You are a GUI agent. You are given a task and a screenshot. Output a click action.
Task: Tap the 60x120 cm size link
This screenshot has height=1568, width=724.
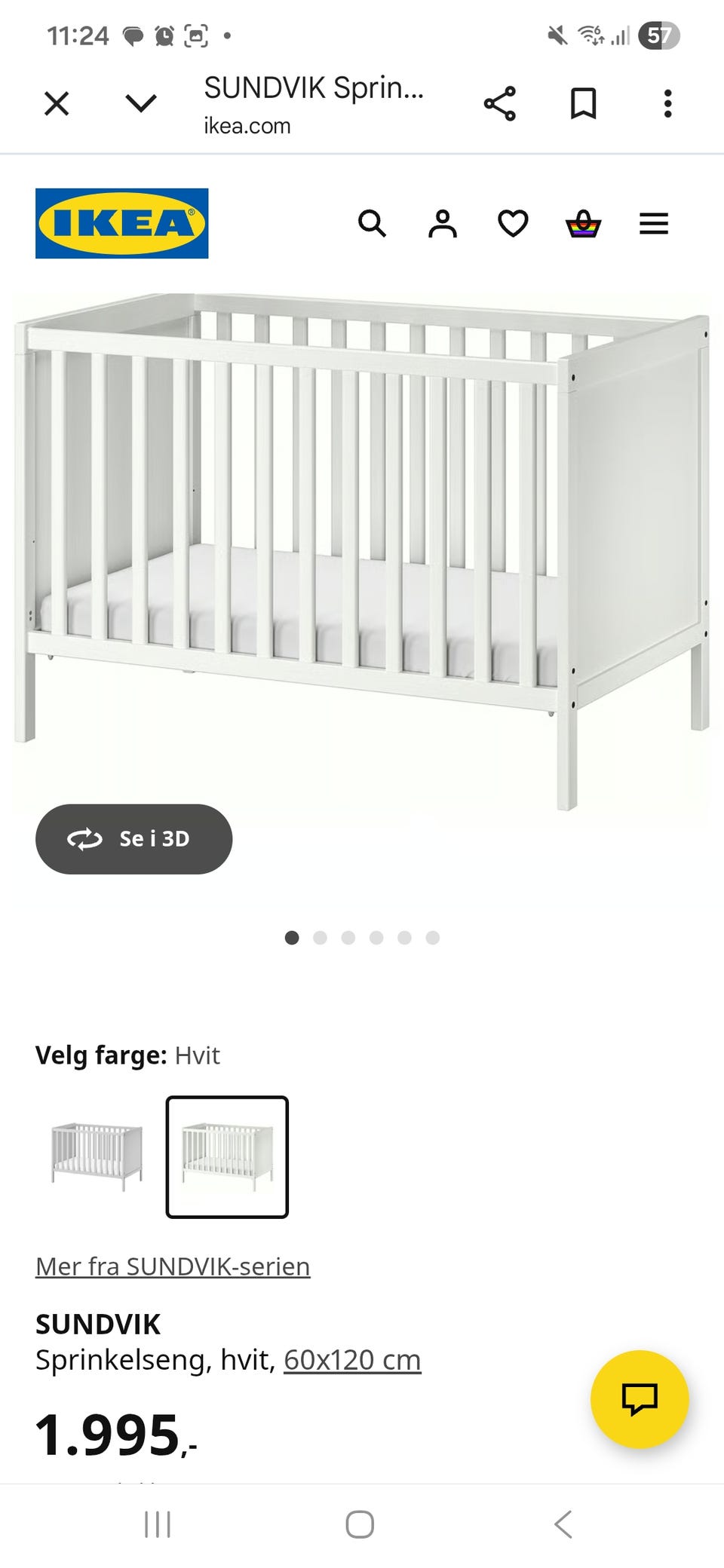(352, 1360)
